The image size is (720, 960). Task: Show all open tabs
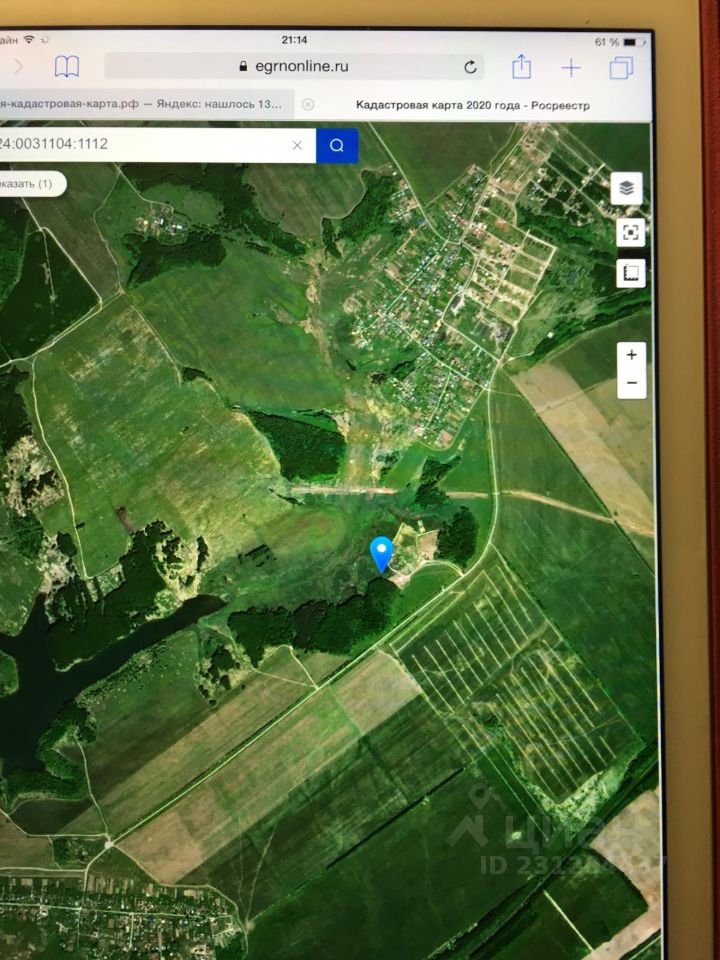pos(621,67)
